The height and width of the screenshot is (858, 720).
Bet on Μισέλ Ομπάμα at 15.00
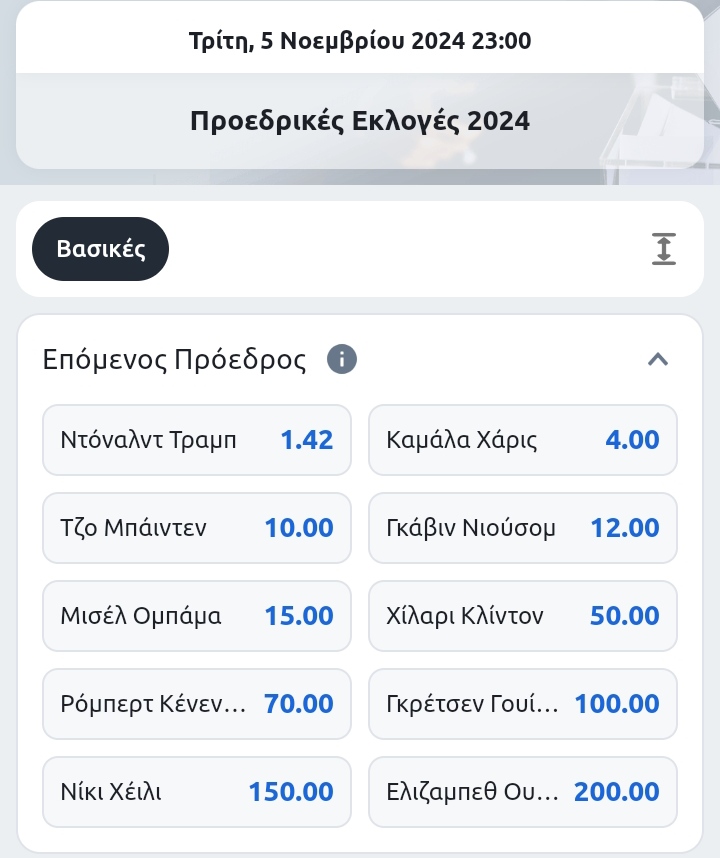[x=197, y=616]
